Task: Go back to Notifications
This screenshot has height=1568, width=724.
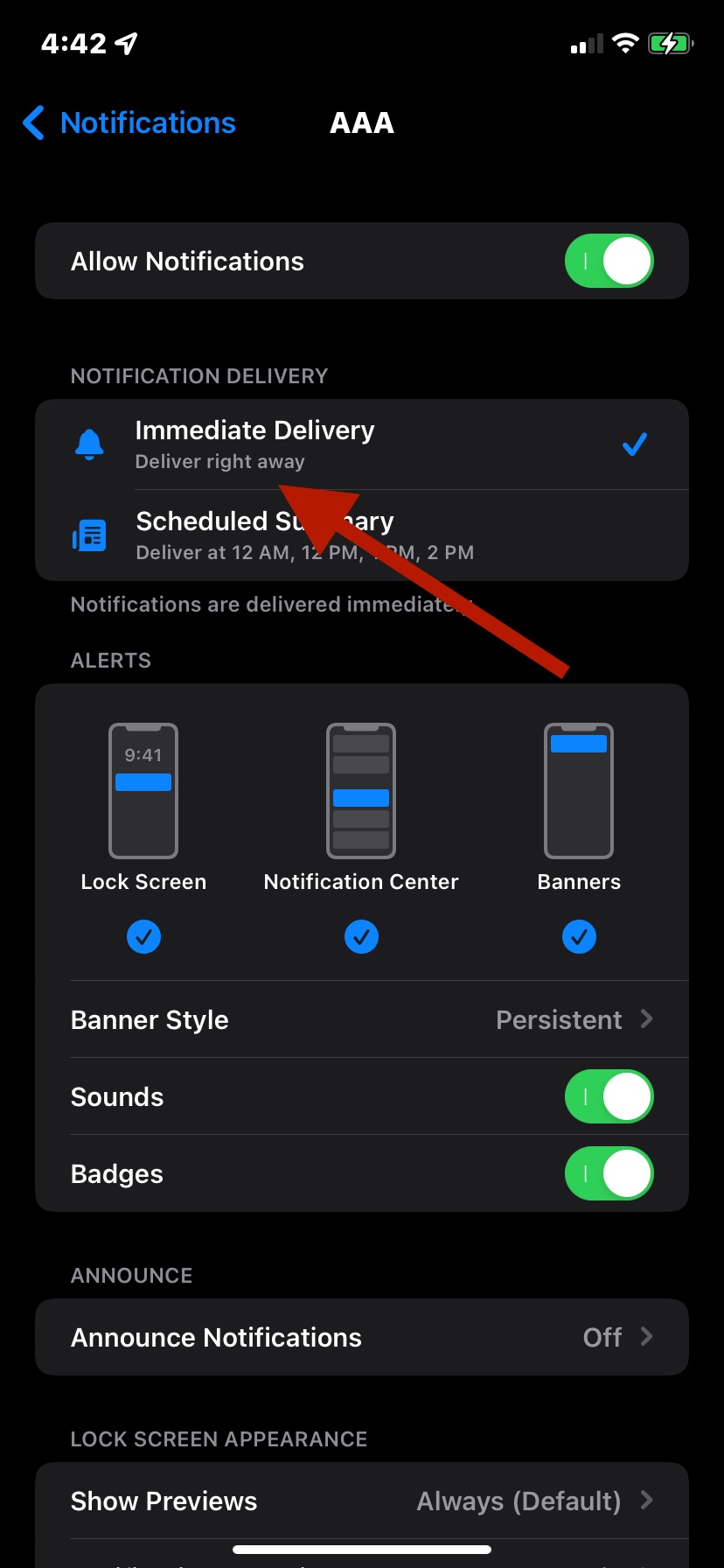Action: 129,123
